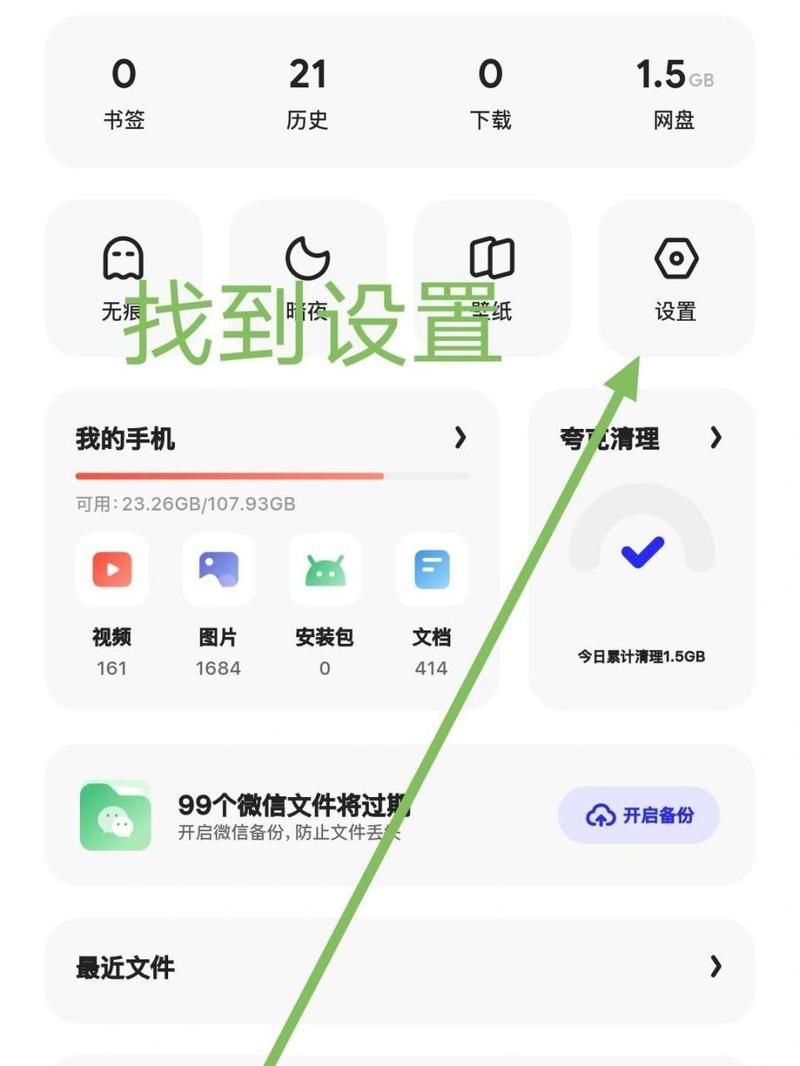Viewport: 800px width, 1066px height.
Task: Go to the 网盘 cloud drive
Action: coord(674,94)
